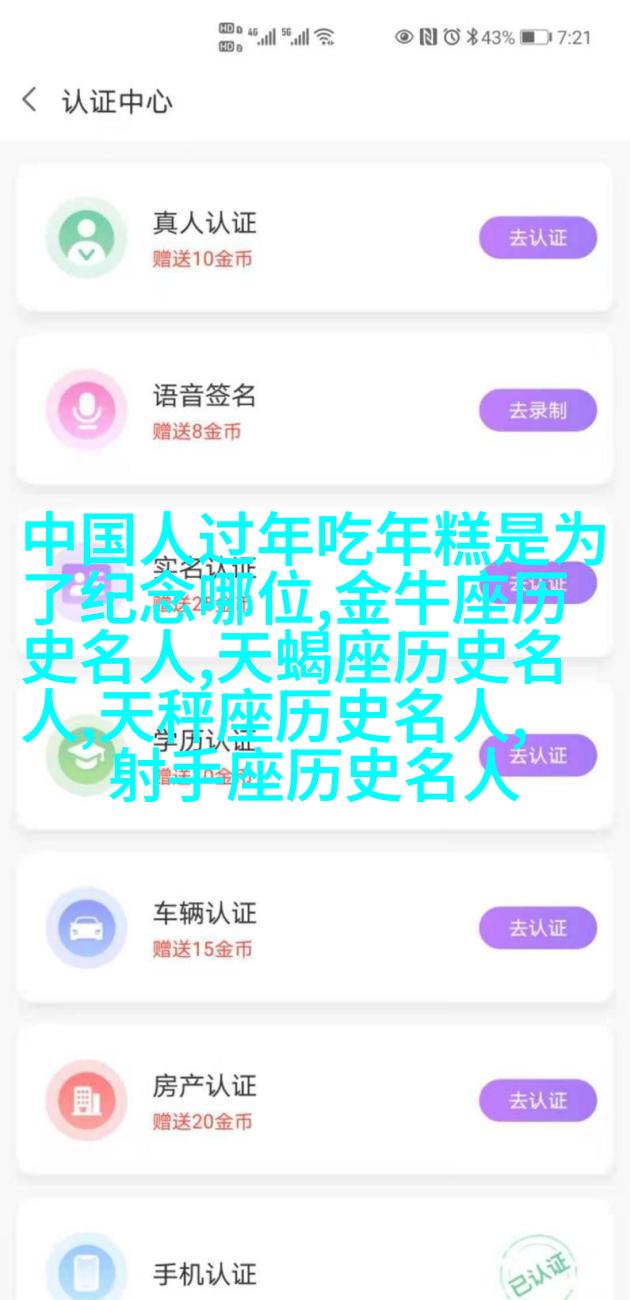Tap 去录制 for 语音签名

tap(537, 410)
